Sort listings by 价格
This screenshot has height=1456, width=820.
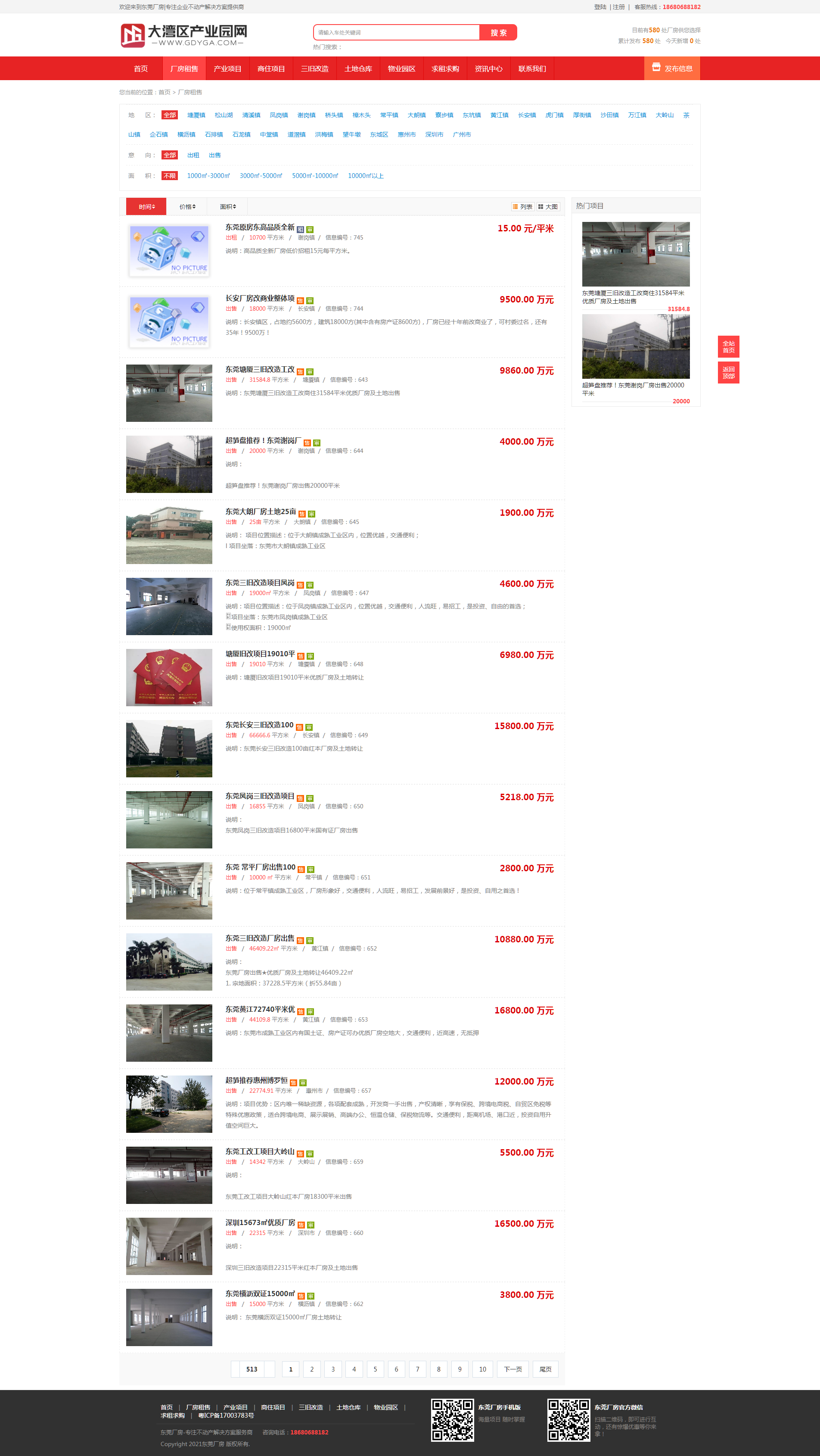(187, 207)
